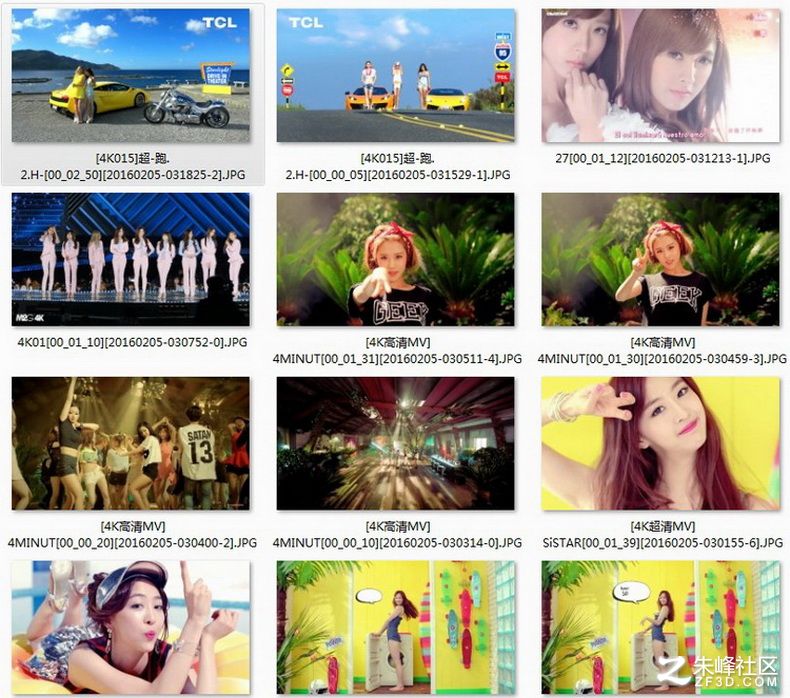Image resolution: width=790 pixels, height=698 pixels.
Task: Open the 4K01[00_01_10] stage image
Action: click(x=132, y=260)
